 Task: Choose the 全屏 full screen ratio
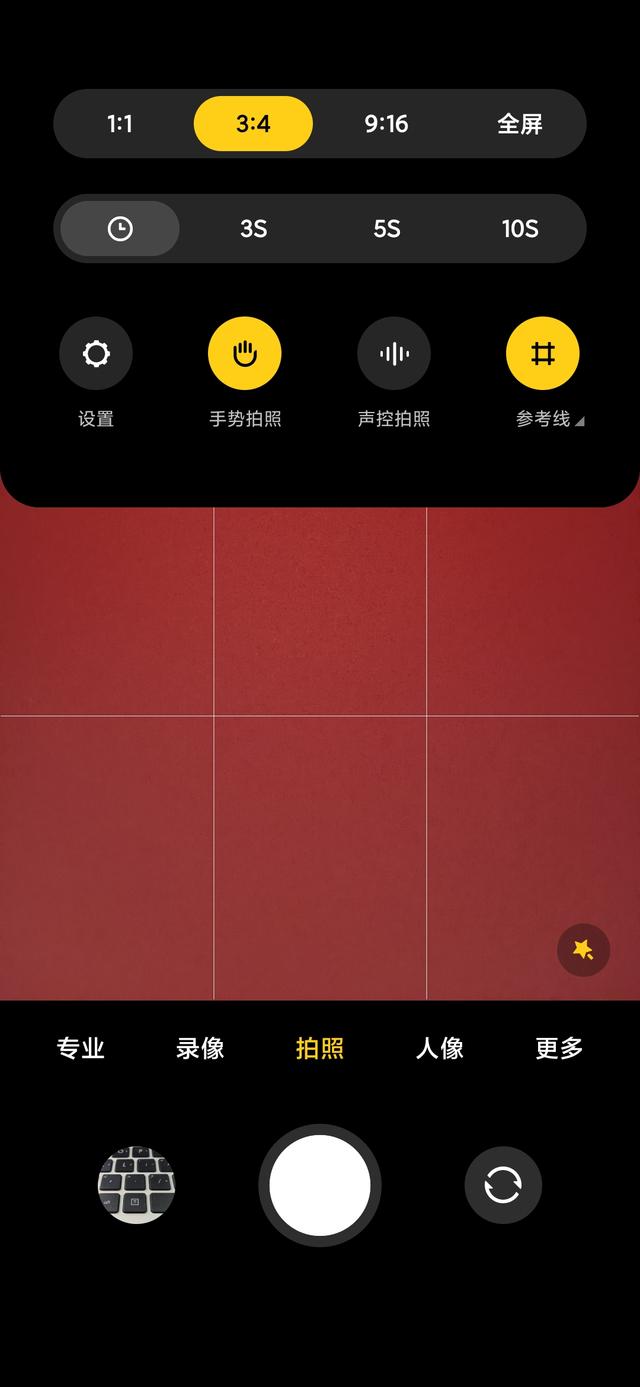pyautogui.click(x=520, y=124)
